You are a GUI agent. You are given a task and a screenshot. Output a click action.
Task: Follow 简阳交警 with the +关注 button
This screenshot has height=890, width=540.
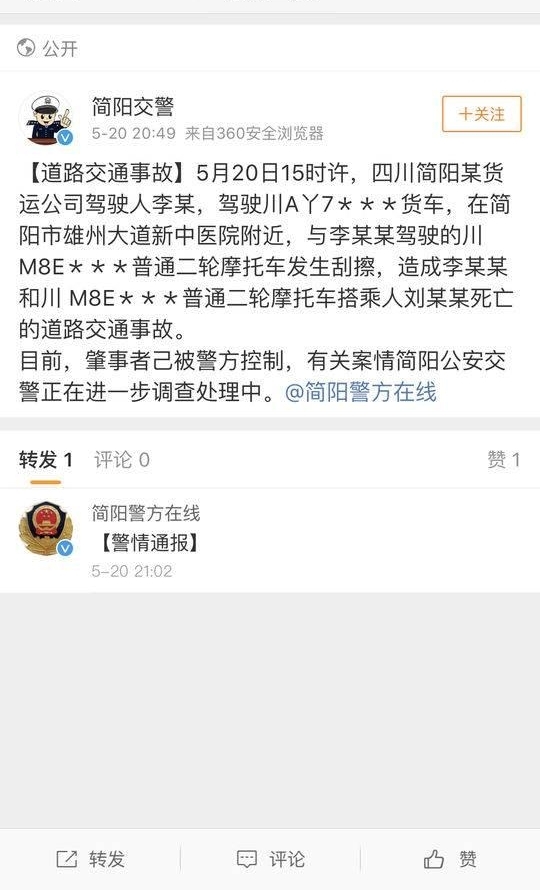pos(482,114)
